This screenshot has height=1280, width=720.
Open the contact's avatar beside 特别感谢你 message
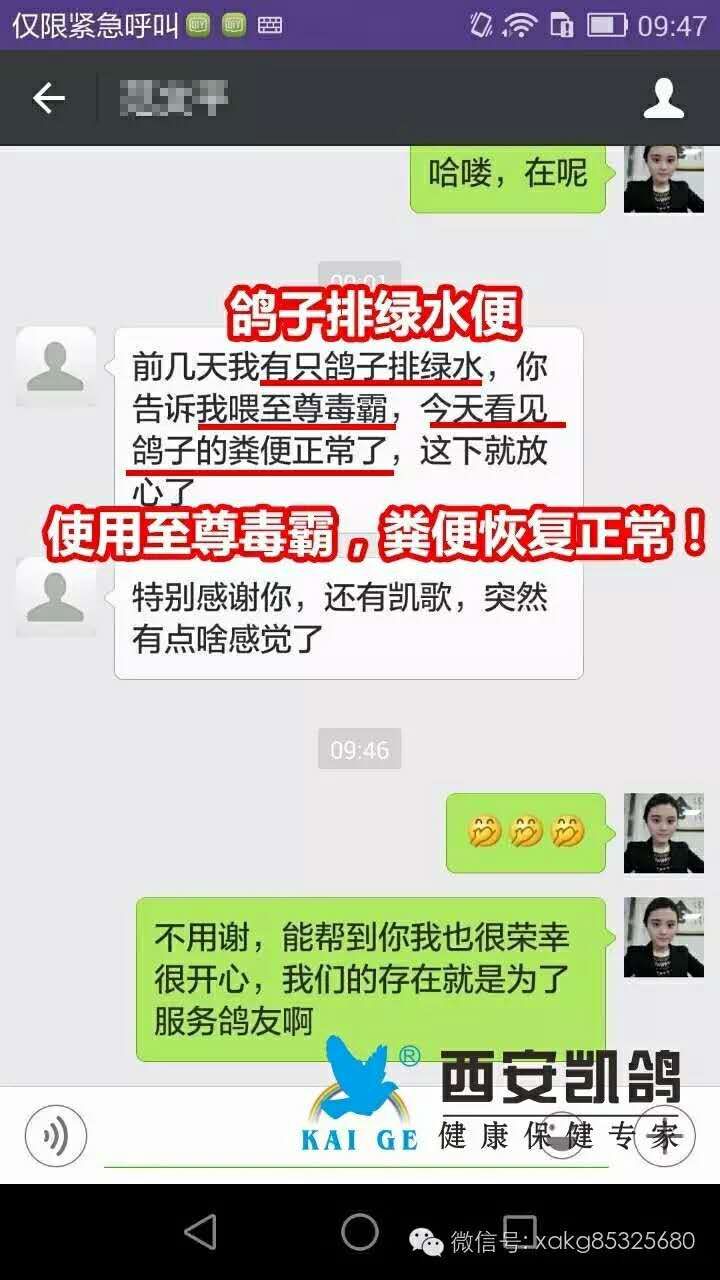(x=56, y=598)
